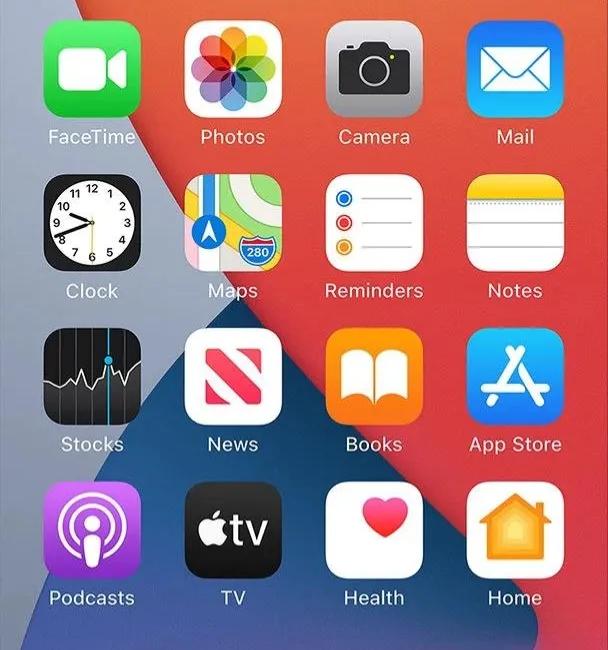
Task: Launch Maps
Action: pos(233,223)
